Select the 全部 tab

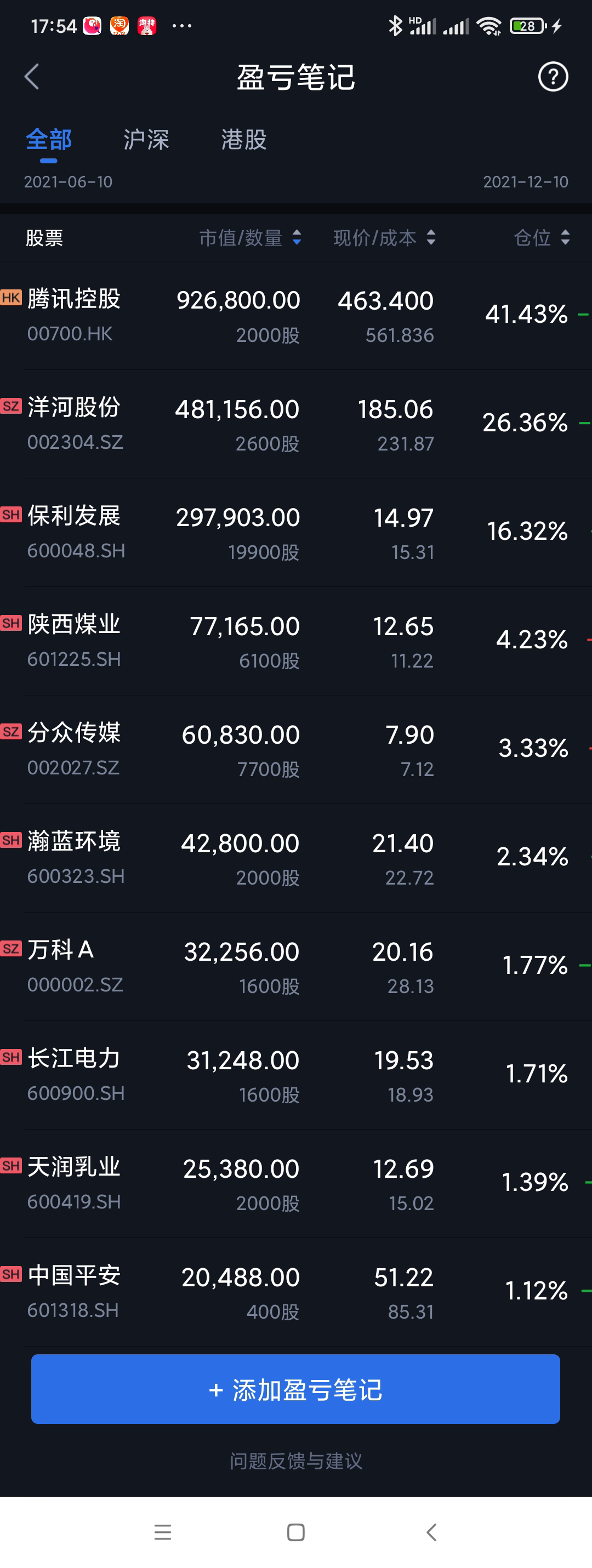click(x=49, y=140)
